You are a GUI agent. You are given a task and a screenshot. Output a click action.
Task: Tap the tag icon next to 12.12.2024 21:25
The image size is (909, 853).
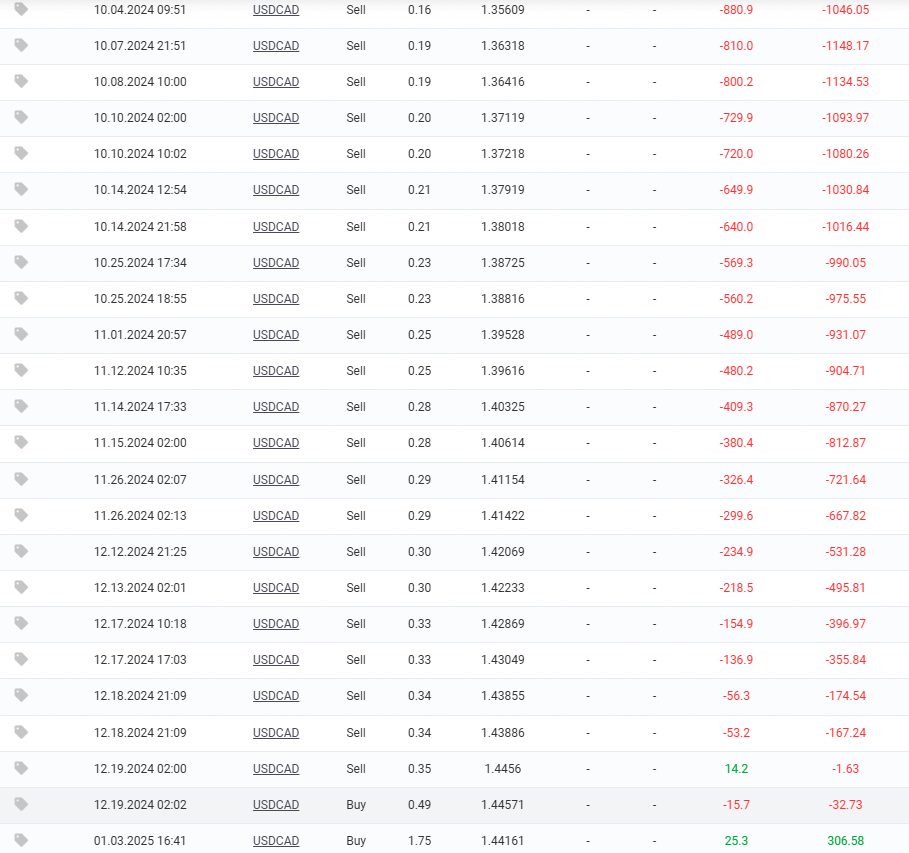[x=21, y=551]
